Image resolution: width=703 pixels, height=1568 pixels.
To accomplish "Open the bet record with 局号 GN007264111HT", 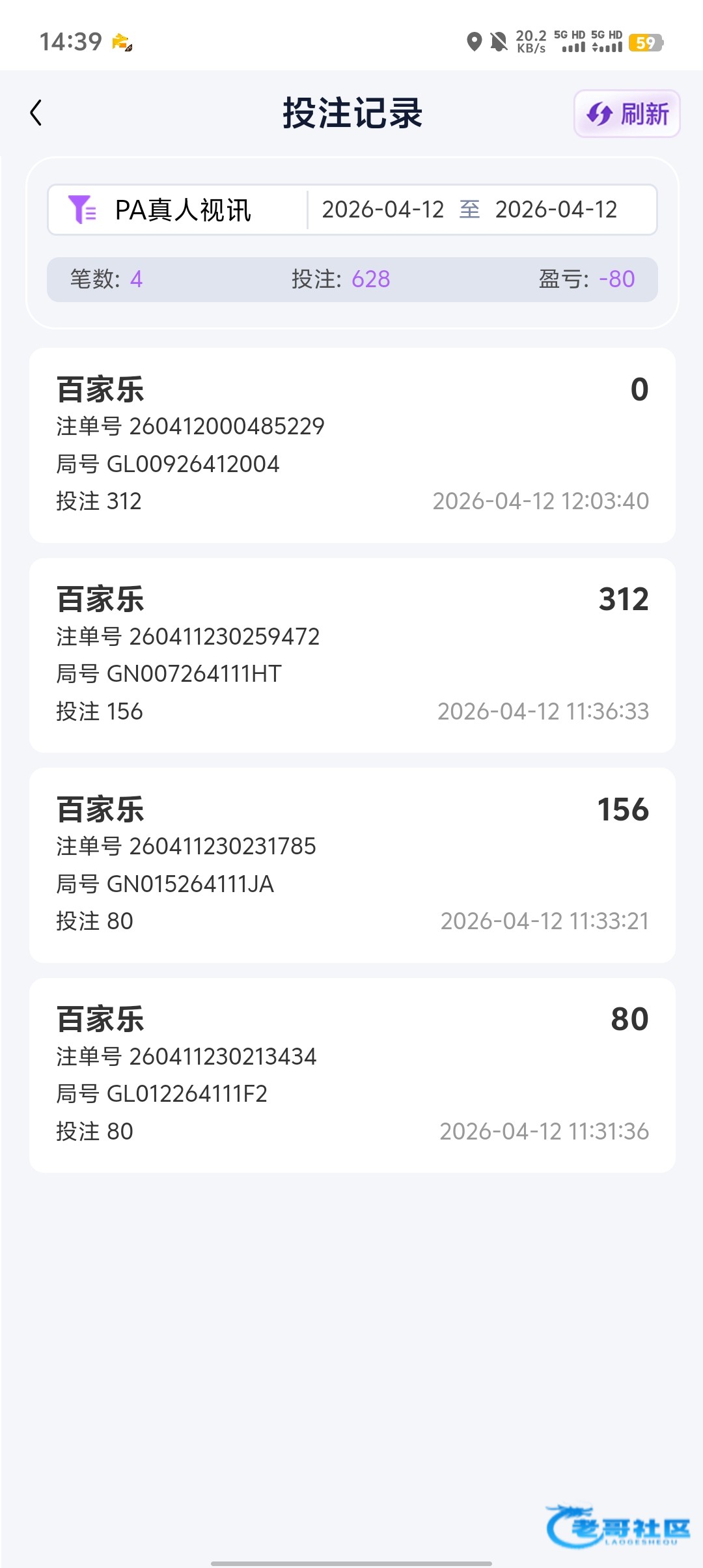I will click(351, 655).
